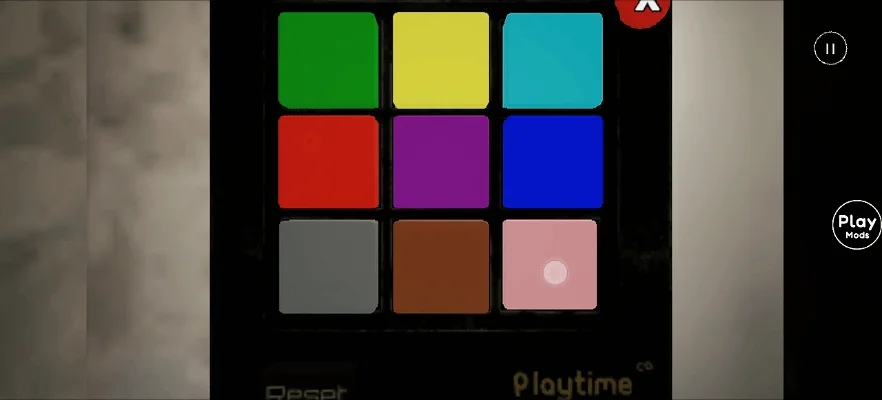Select the brown color tile
Viewport: 882px width, 400px height.
[441, 266]
